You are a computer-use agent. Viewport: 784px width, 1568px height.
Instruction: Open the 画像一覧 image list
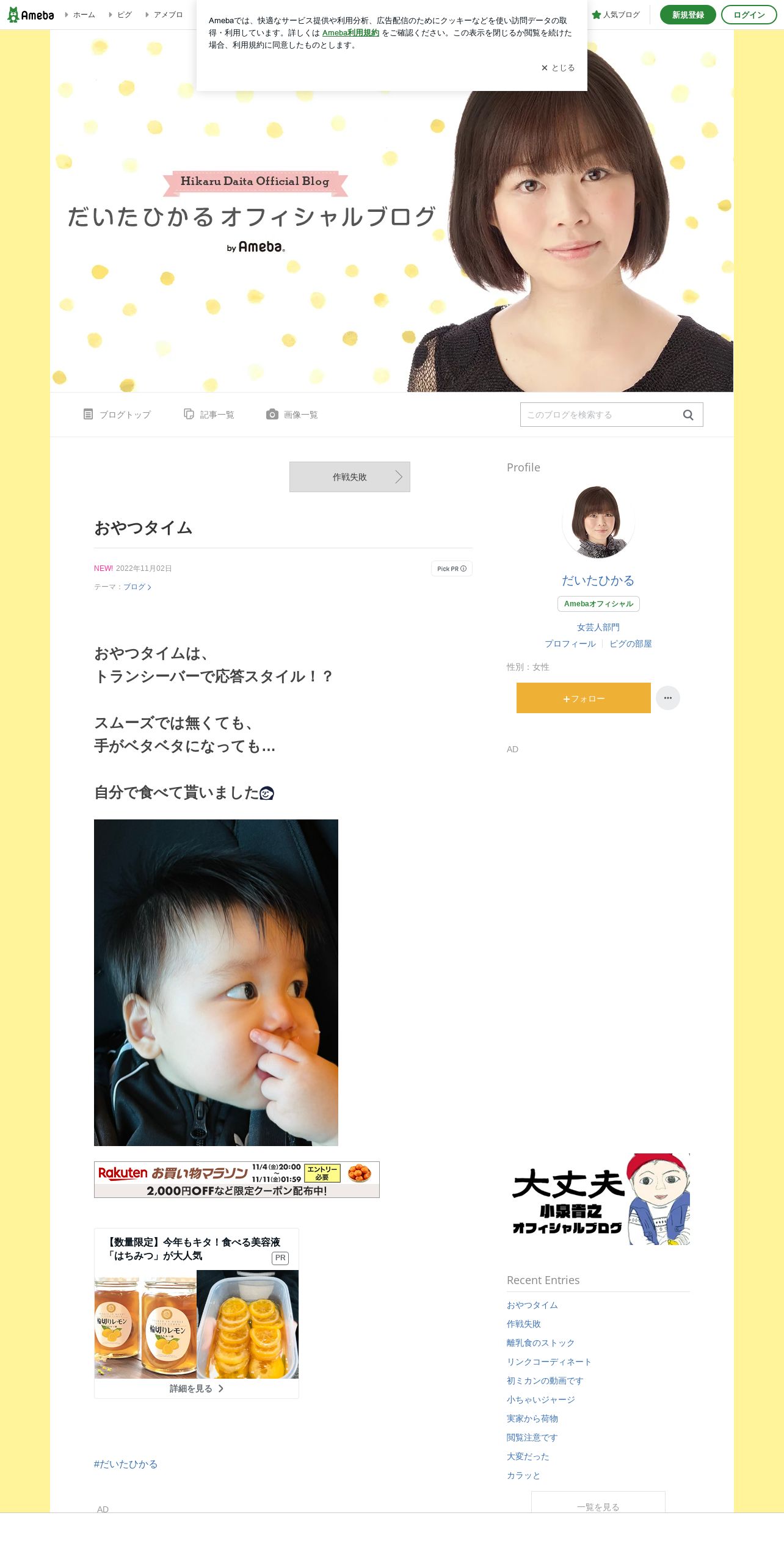[x=292, y=415]
